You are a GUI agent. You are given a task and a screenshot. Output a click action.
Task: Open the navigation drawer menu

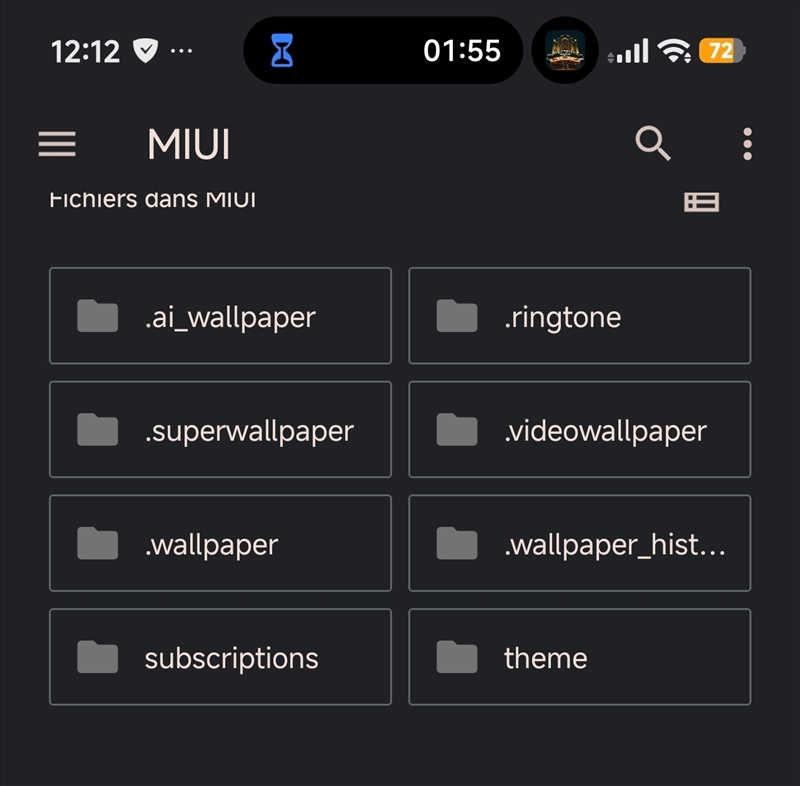pyautogui.click(x=57, y=145)
